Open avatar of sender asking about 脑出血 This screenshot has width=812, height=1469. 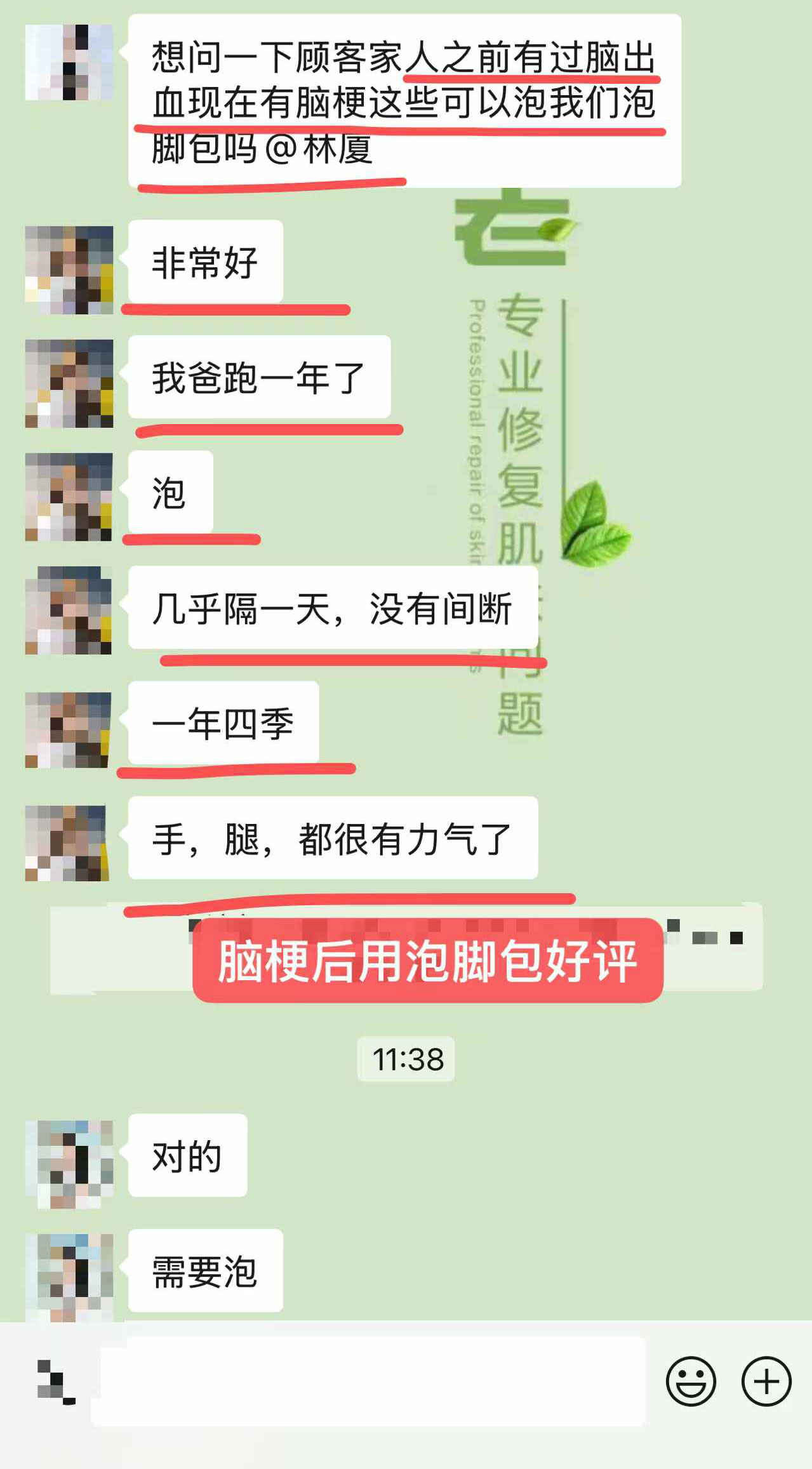tap(69, 62)
